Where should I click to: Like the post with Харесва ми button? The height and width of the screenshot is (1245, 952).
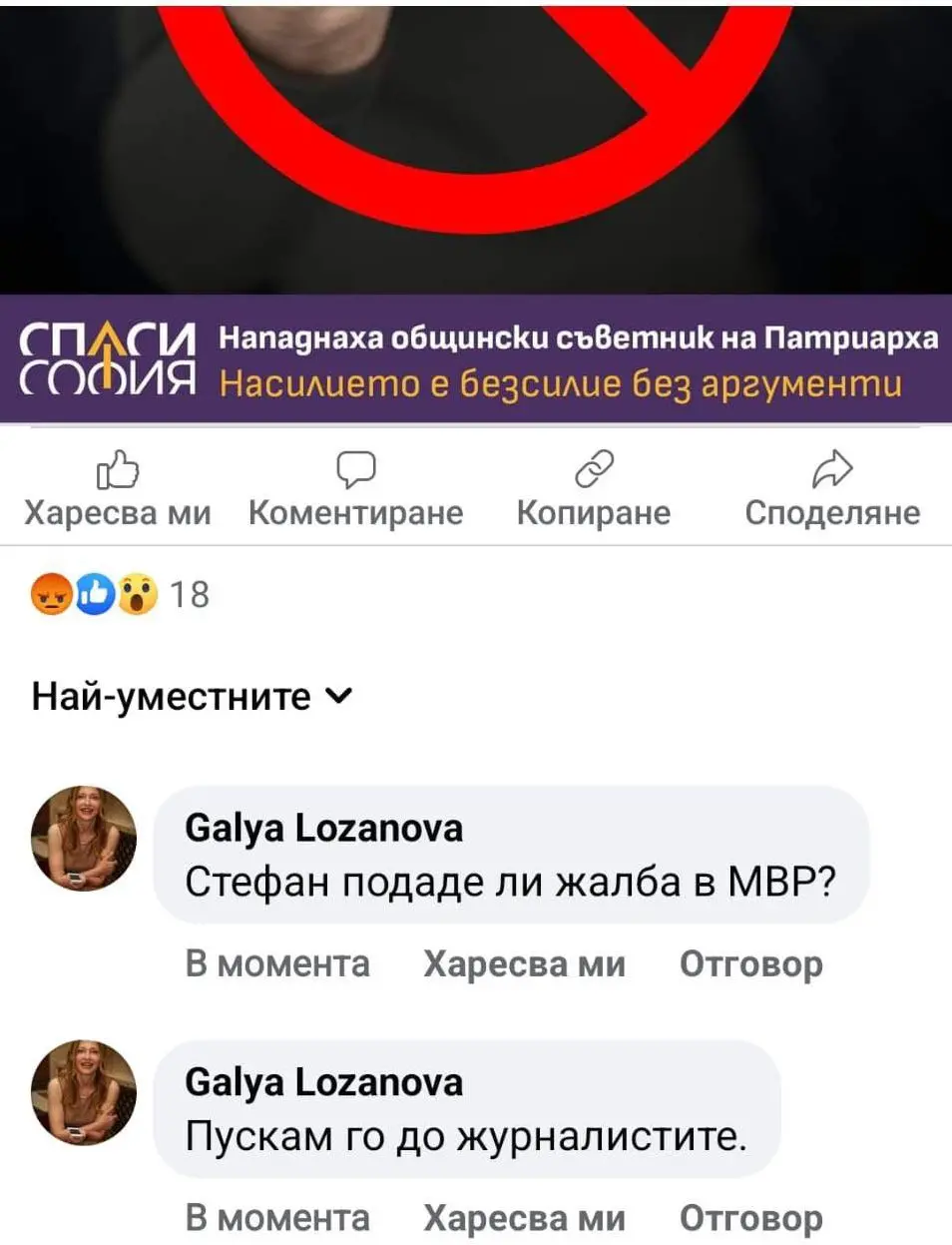118,488
